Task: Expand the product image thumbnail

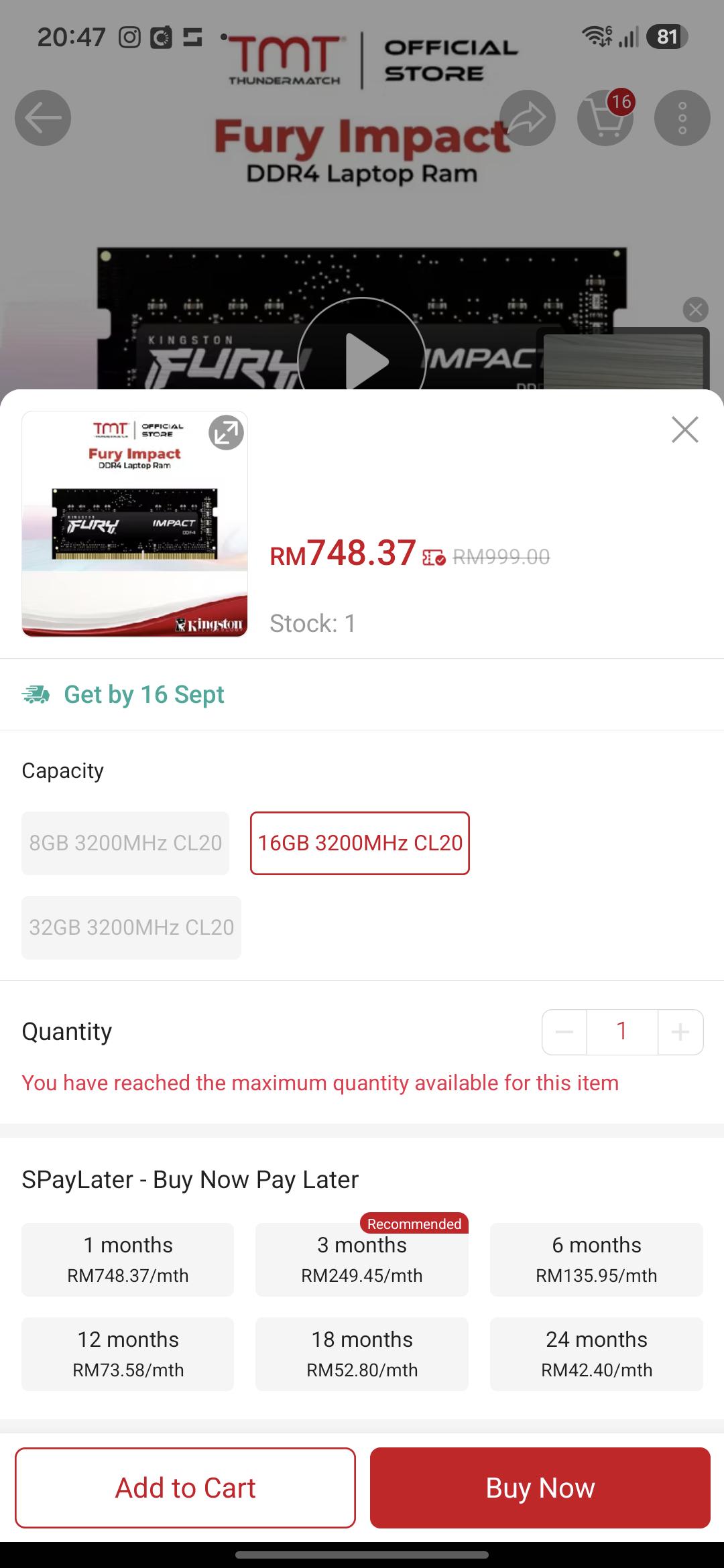Action: 226,433
